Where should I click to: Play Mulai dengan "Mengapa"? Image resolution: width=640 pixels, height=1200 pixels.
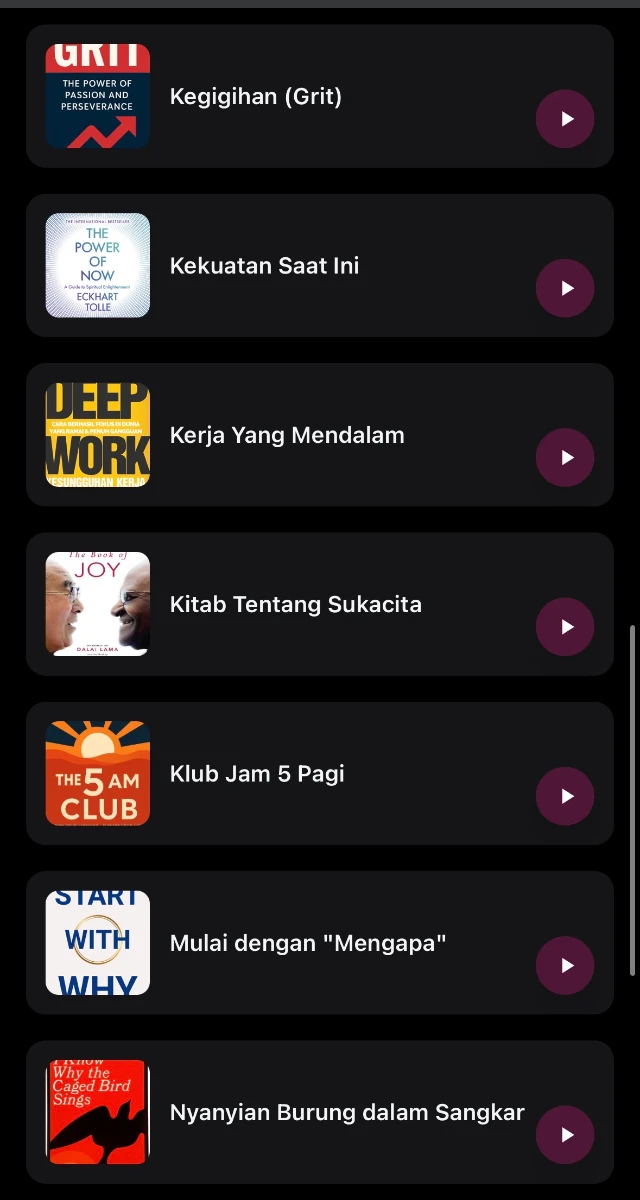point(565,965)
